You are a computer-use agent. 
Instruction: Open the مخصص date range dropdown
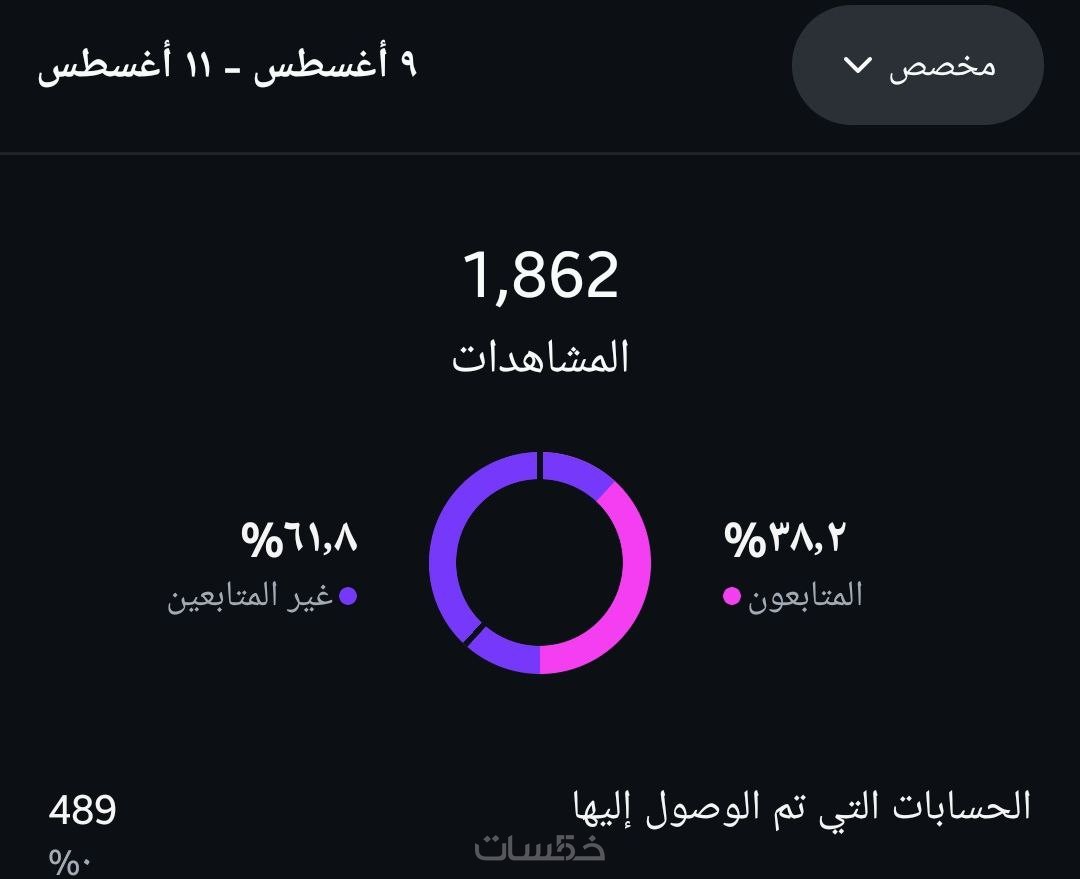click(x=917, y=66)
